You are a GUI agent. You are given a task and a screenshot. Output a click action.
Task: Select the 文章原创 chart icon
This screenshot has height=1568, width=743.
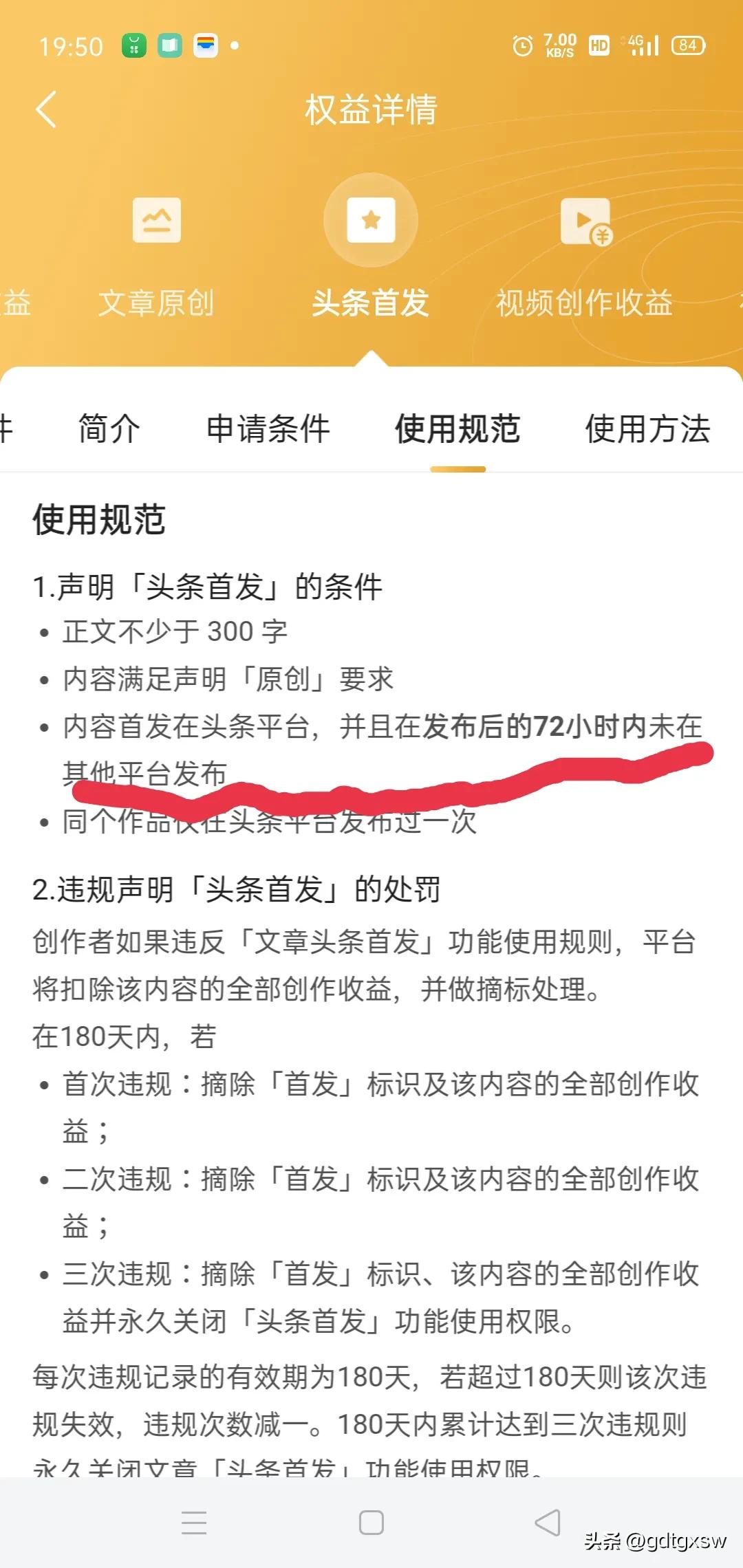[x=157, y=220]
